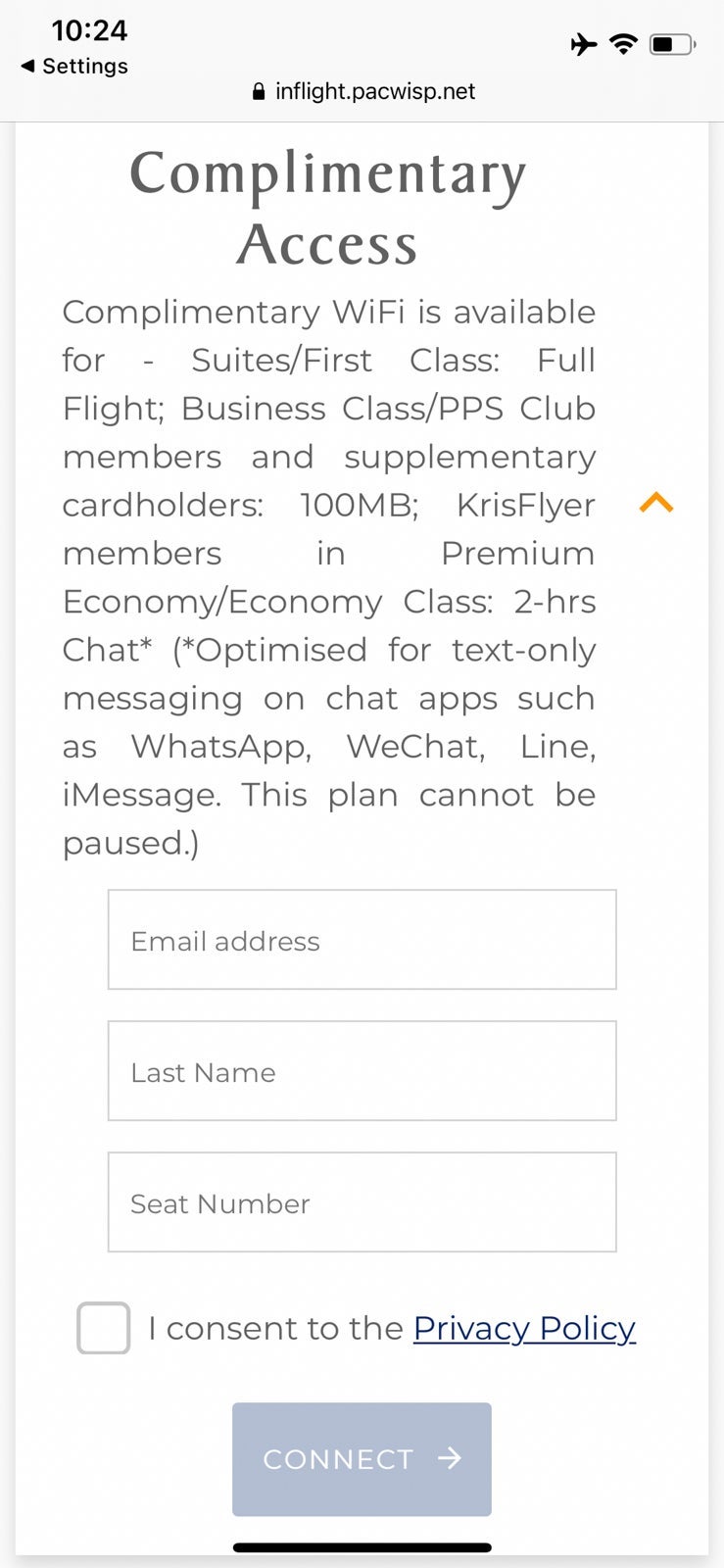Viewport: 724px width, 1568px height.
Task: Tap the Seat Number field
Action: [362, 1202]
